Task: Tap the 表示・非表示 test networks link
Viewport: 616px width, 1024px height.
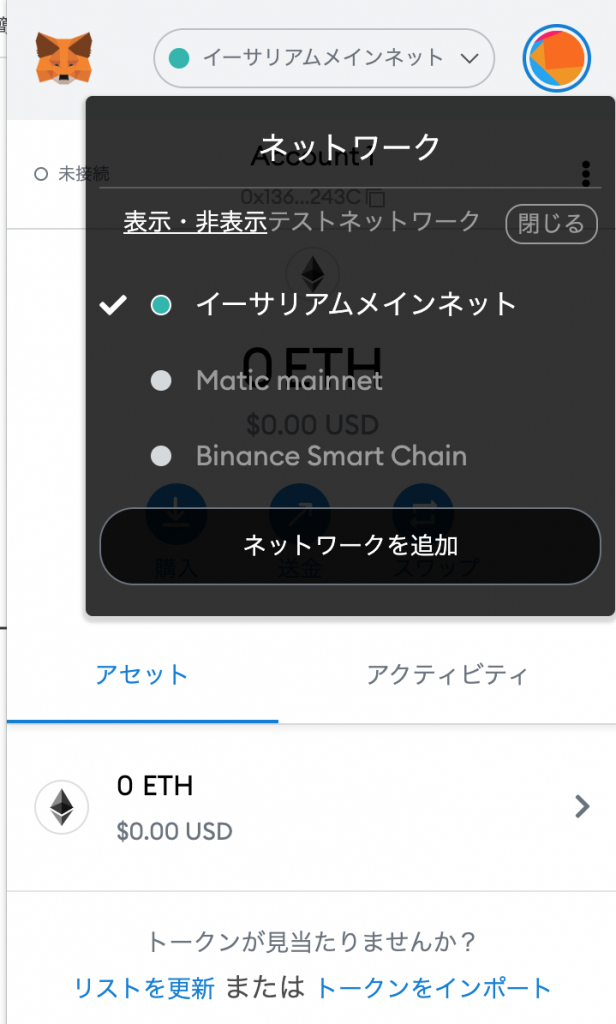Action: [x=195, y=222]
